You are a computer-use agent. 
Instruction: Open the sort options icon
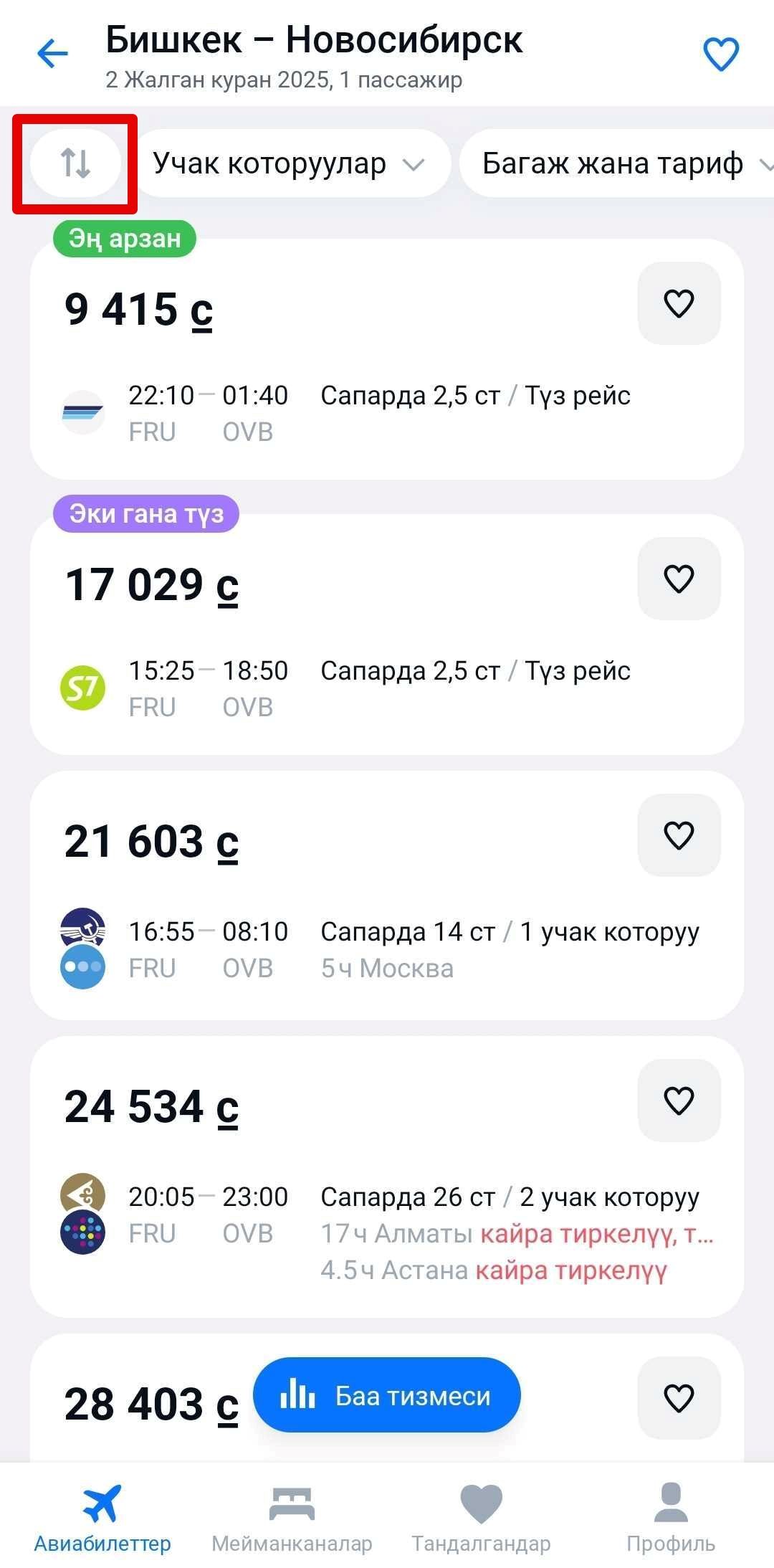click(75, 163)
